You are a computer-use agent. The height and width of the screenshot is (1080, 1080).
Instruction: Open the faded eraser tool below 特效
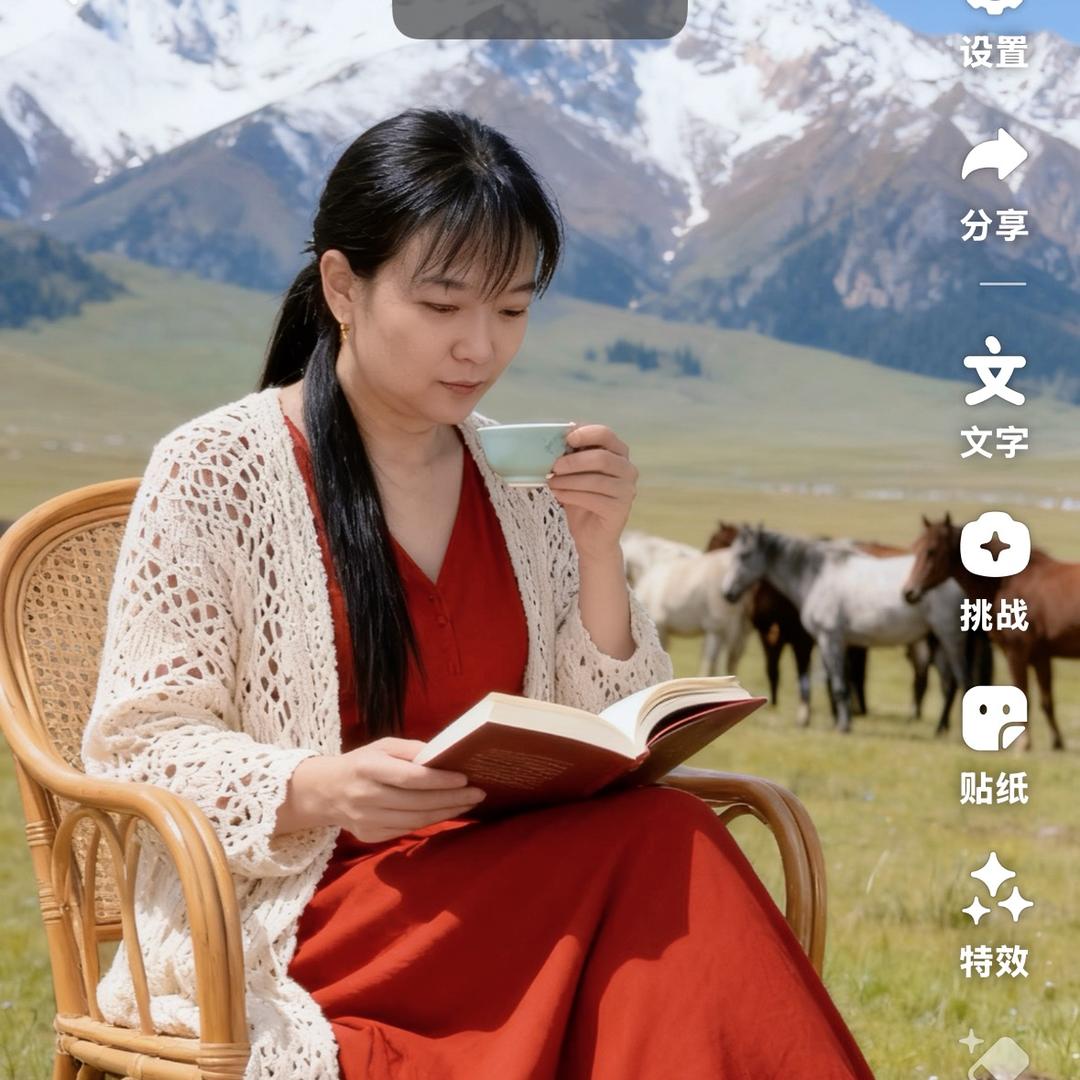tap(996, 1058)
